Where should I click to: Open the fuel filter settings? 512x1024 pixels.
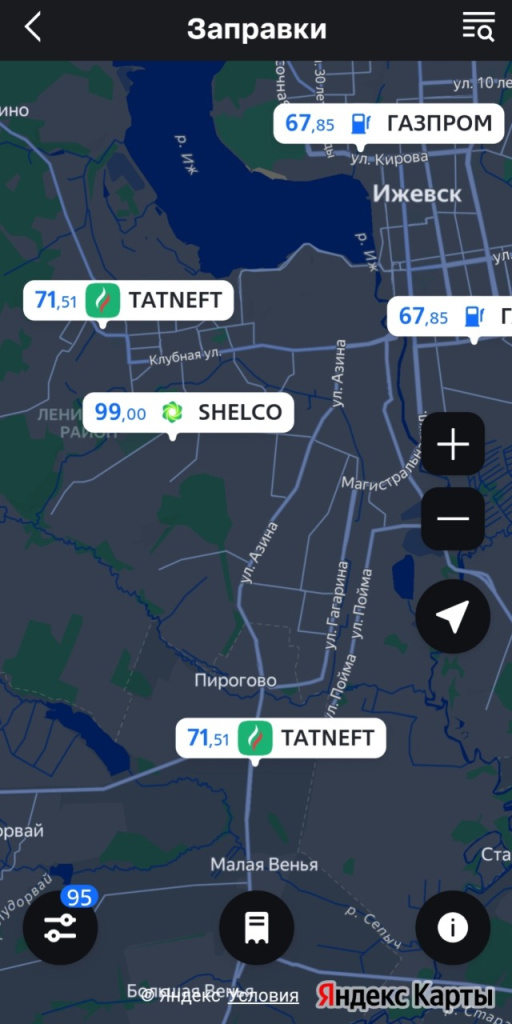(60, 927)
